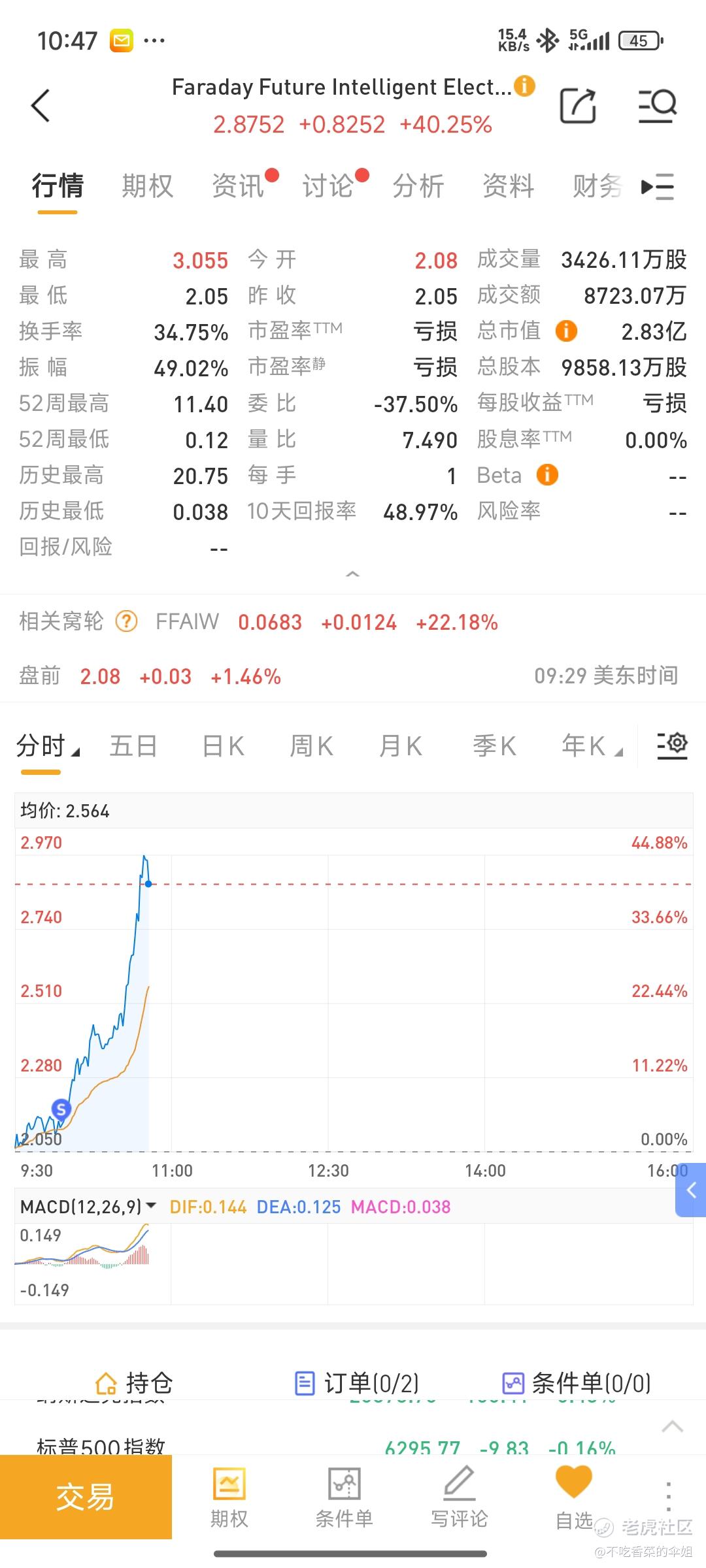Screen dimensions: 706x1568
Task: Go back using the top-left arrow
Action: (x=41, y=105)
